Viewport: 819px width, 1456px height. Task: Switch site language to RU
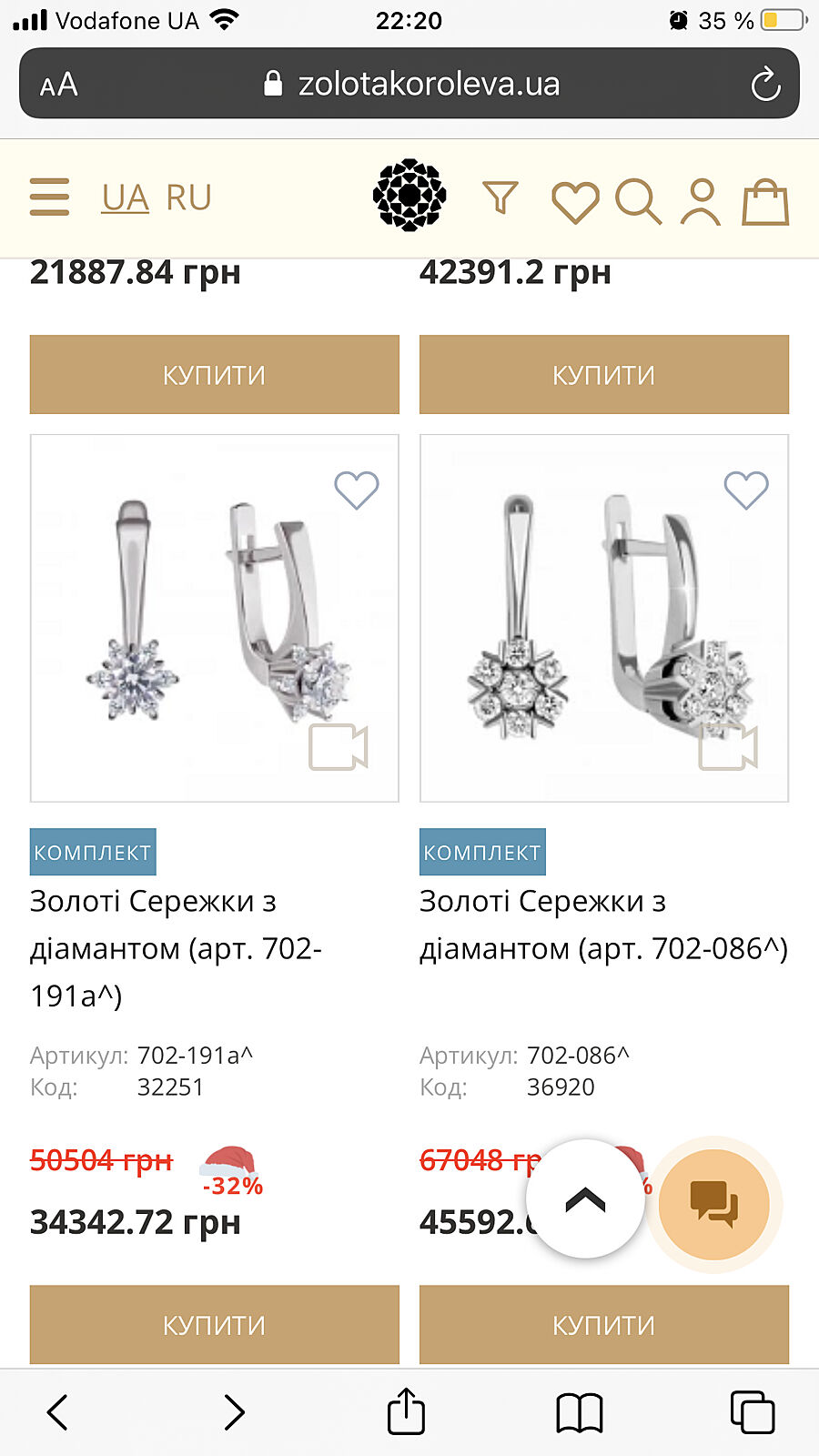[188, 197]
